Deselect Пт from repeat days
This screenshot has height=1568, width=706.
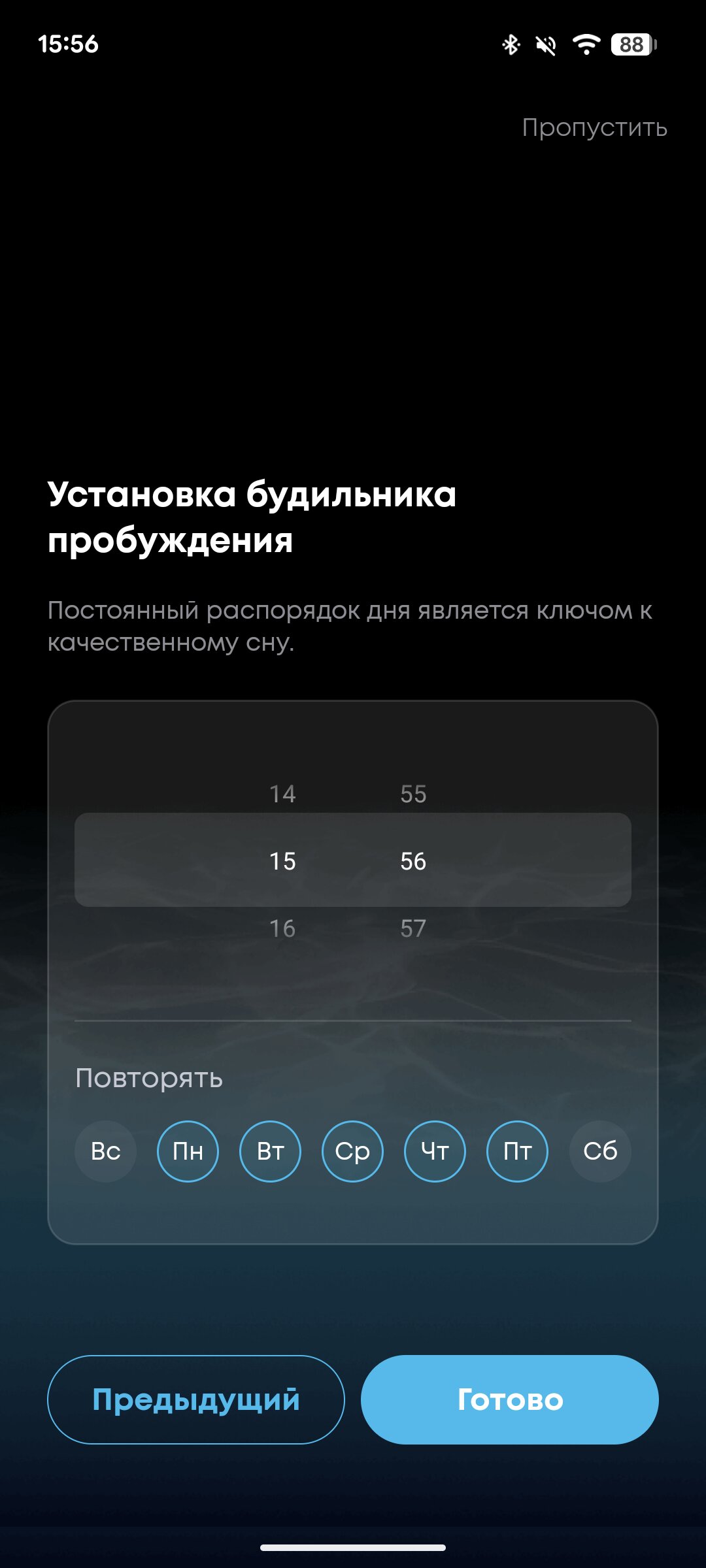click(518, 1151)
